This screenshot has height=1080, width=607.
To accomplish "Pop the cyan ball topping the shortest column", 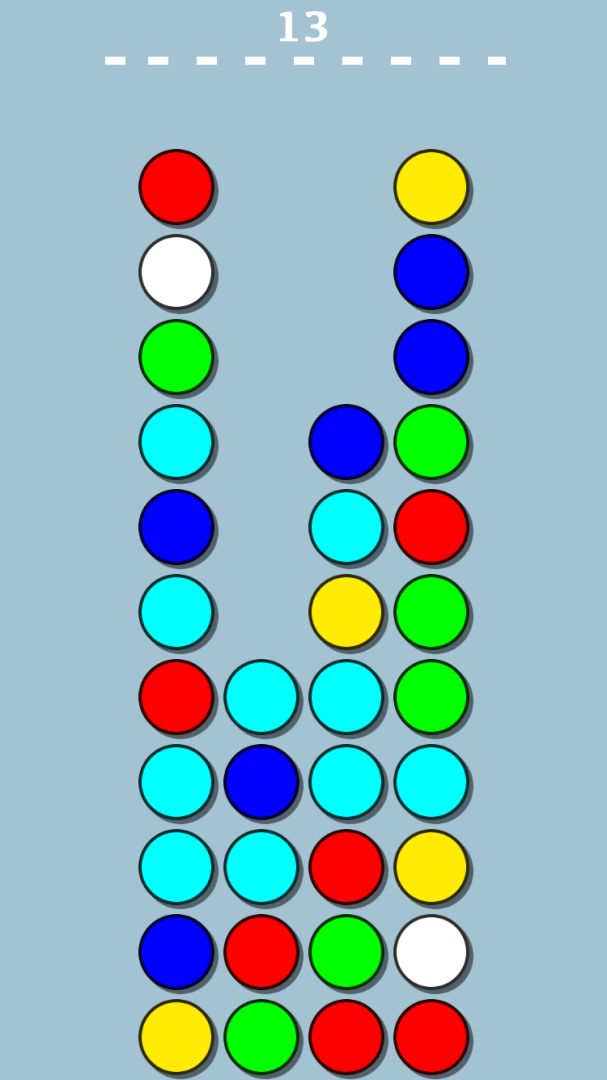I will (x=261, y=696).
